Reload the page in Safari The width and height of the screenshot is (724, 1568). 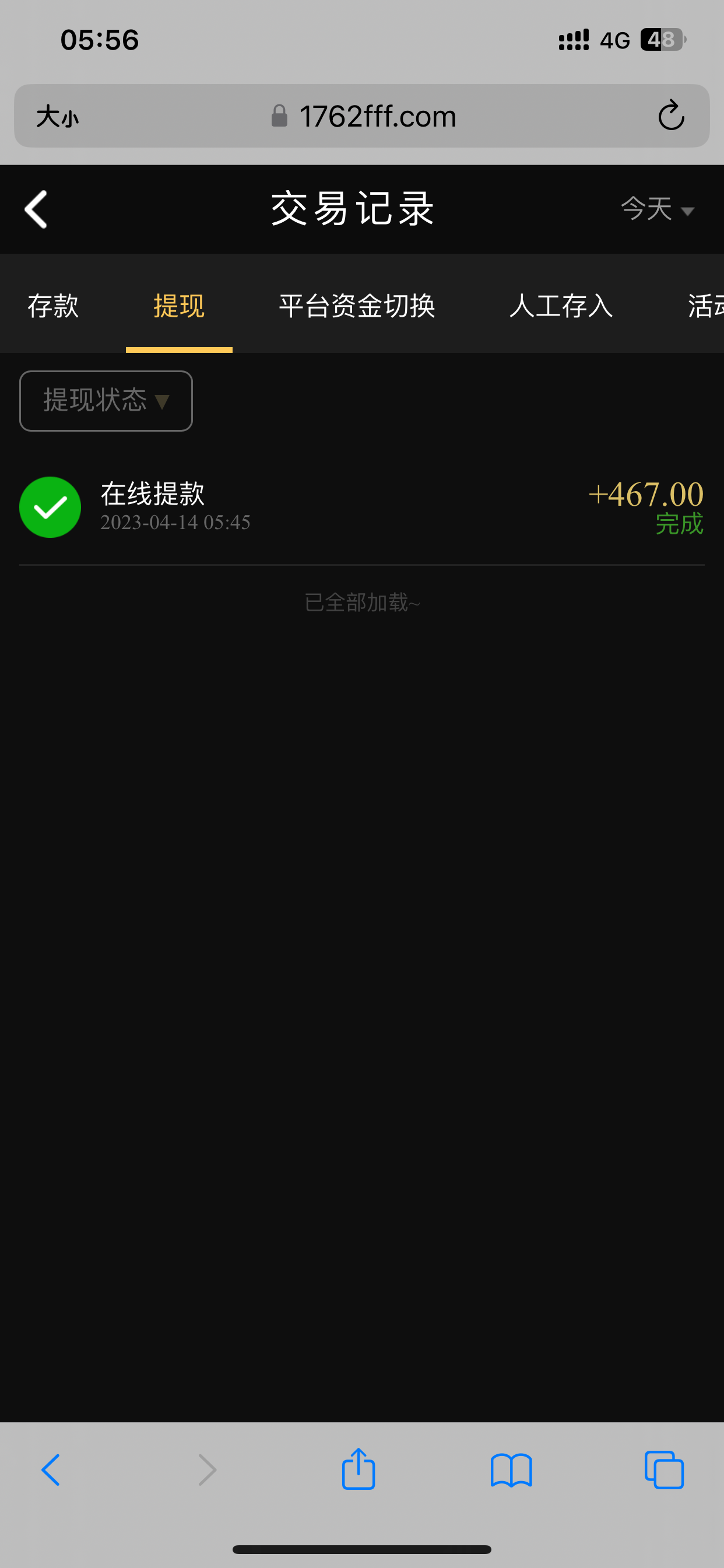coord(671,116)
